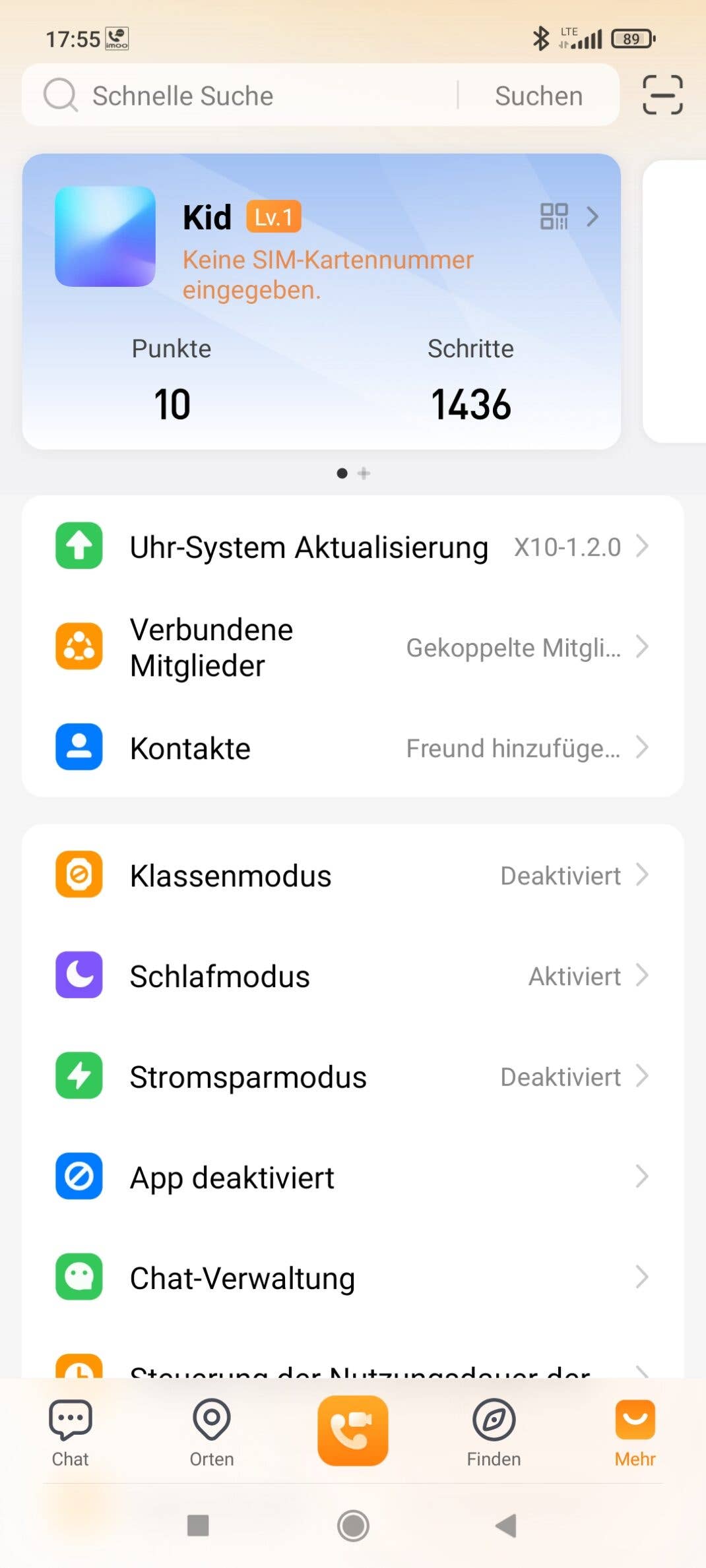The width and height of the screenshot is (706, 1568).
Task: Tap the Suchen button
Action: pyautogui.click(x=538, y=96)
